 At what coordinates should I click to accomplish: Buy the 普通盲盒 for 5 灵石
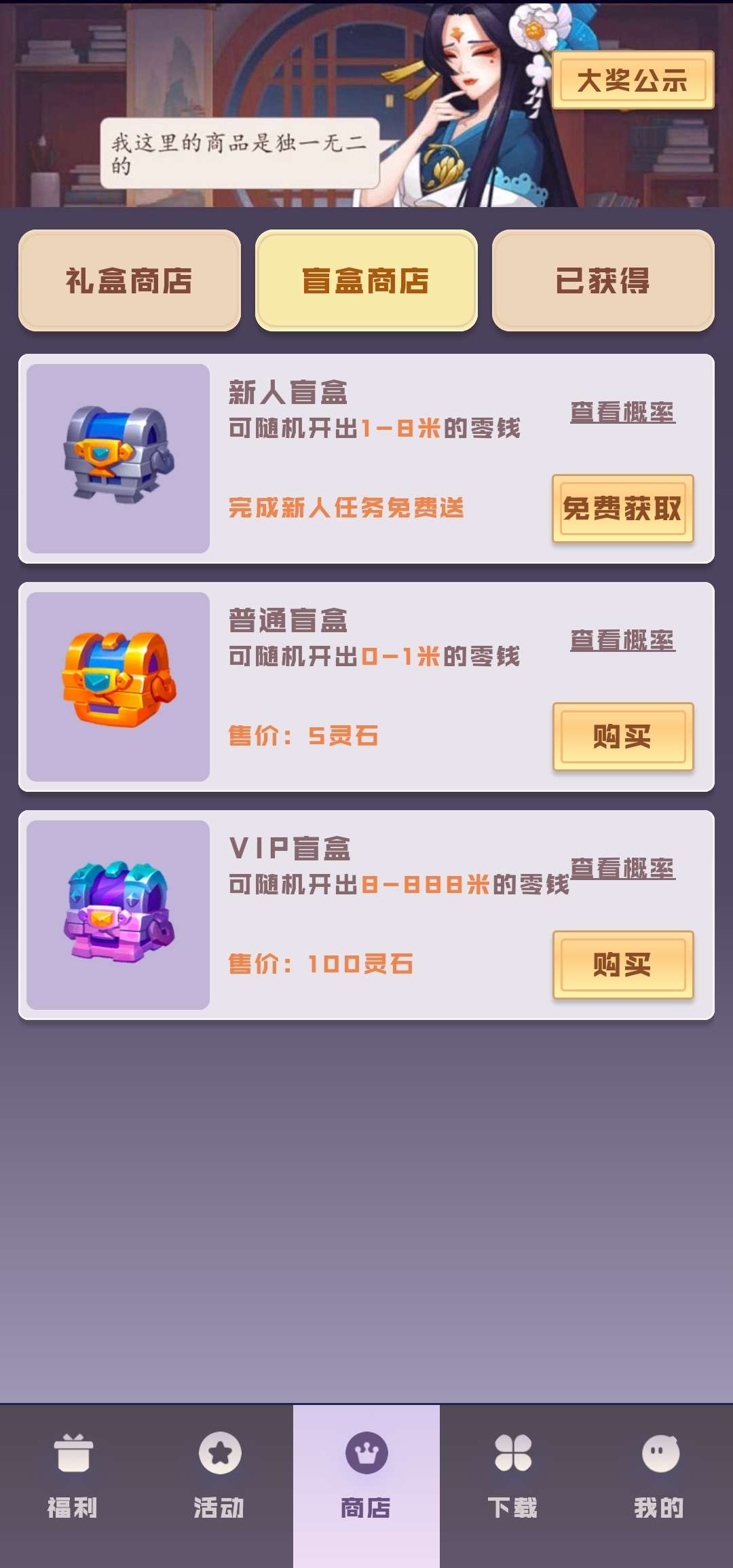coord(622,736)
